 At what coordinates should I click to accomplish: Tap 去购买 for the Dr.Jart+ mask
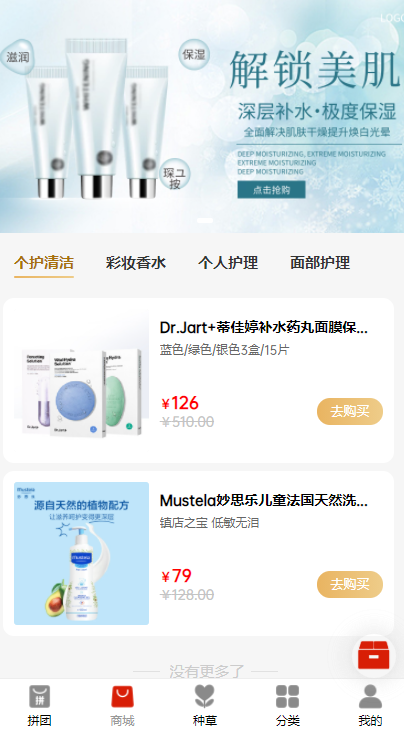coord(350,411)
